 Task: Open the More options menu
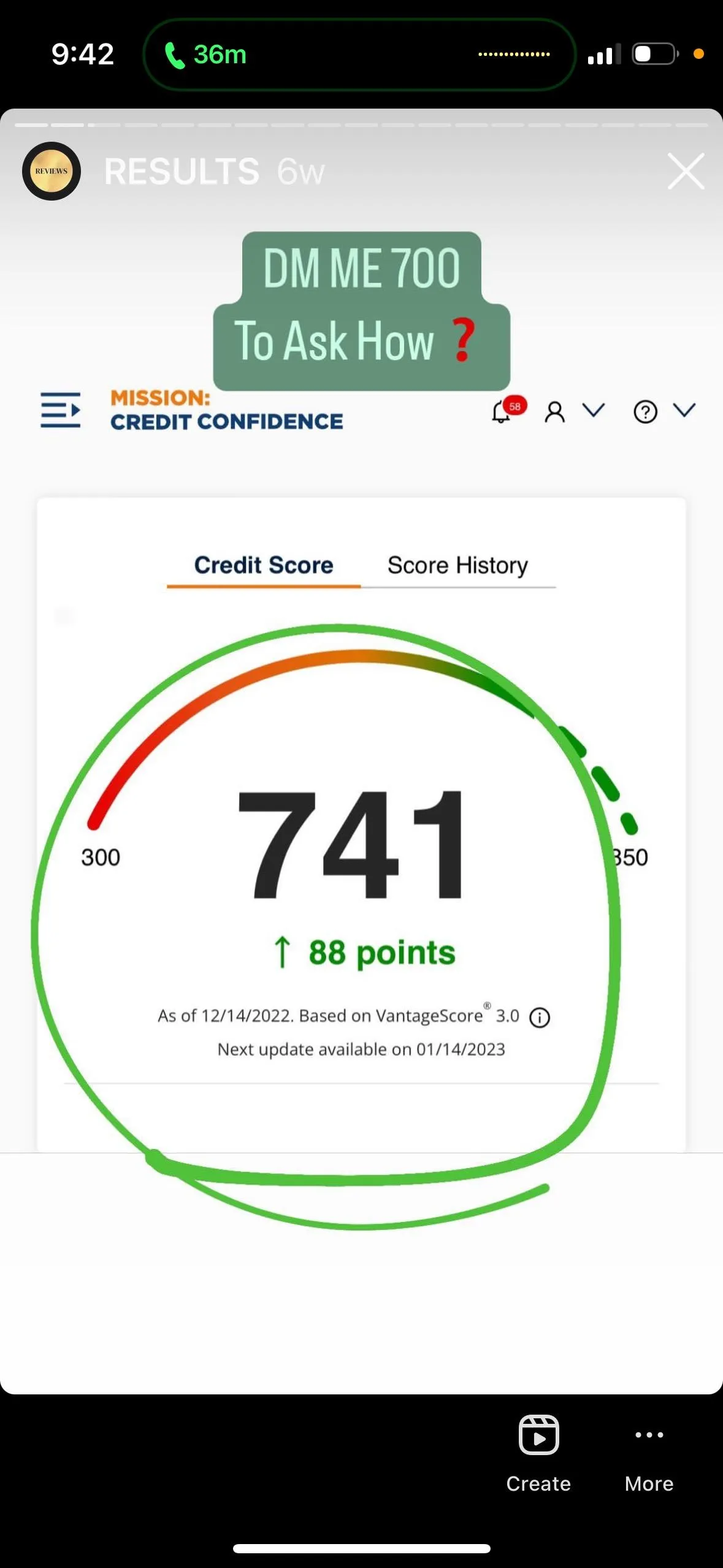click(x=649, y=1453)
